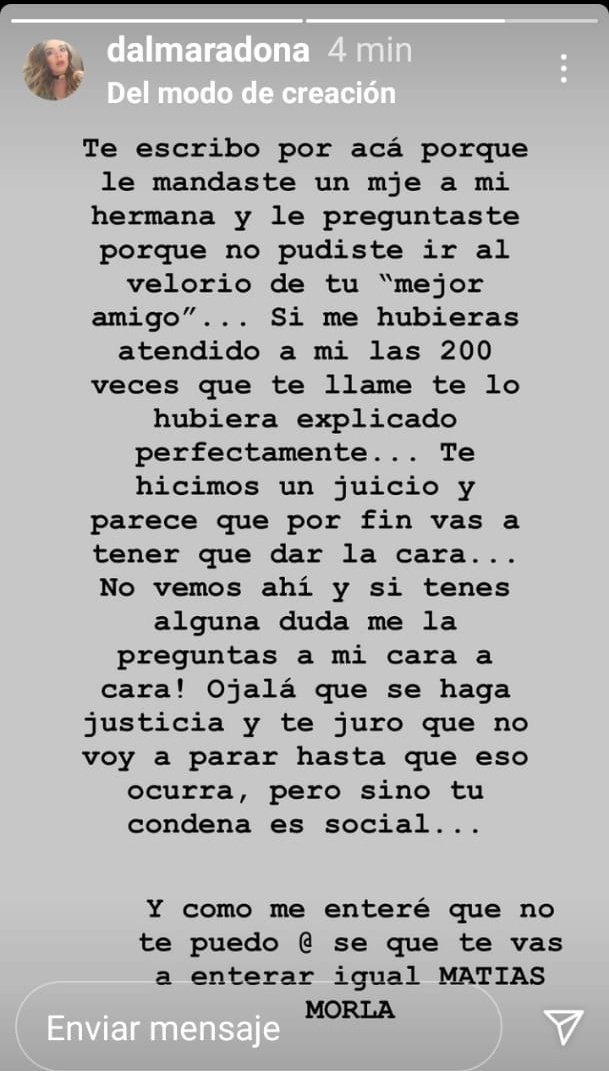Share this story via paper plane icon
Image resolution: width=609 pixels, height=1071 pixels.
pyautogui.click(x=563, y=1027)
